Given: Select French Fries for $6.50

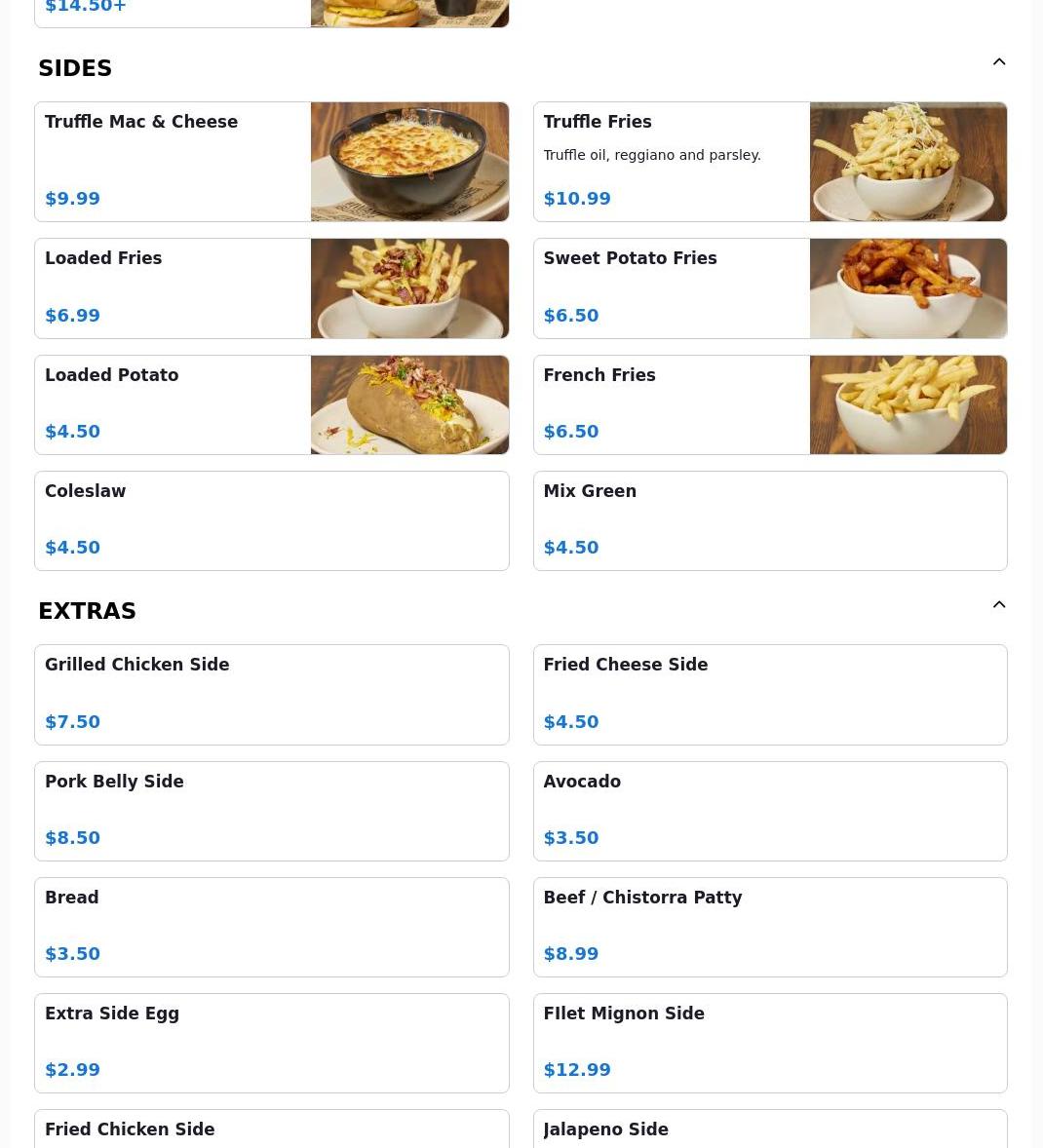Looking at the screenshot, I should pos(770,404).
